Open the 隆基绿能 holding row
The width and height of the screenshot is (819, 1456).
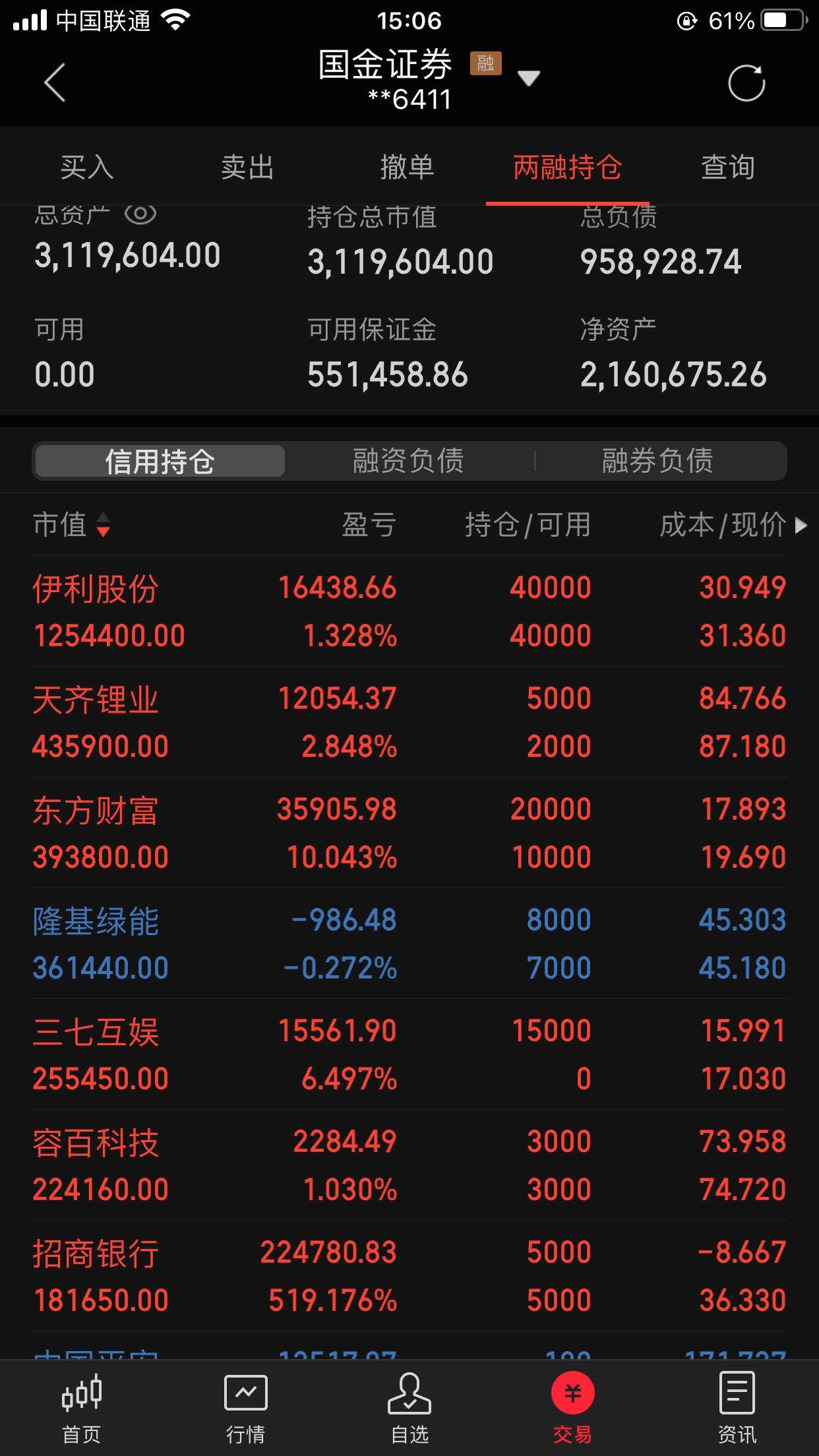click(x=409, y=944)
